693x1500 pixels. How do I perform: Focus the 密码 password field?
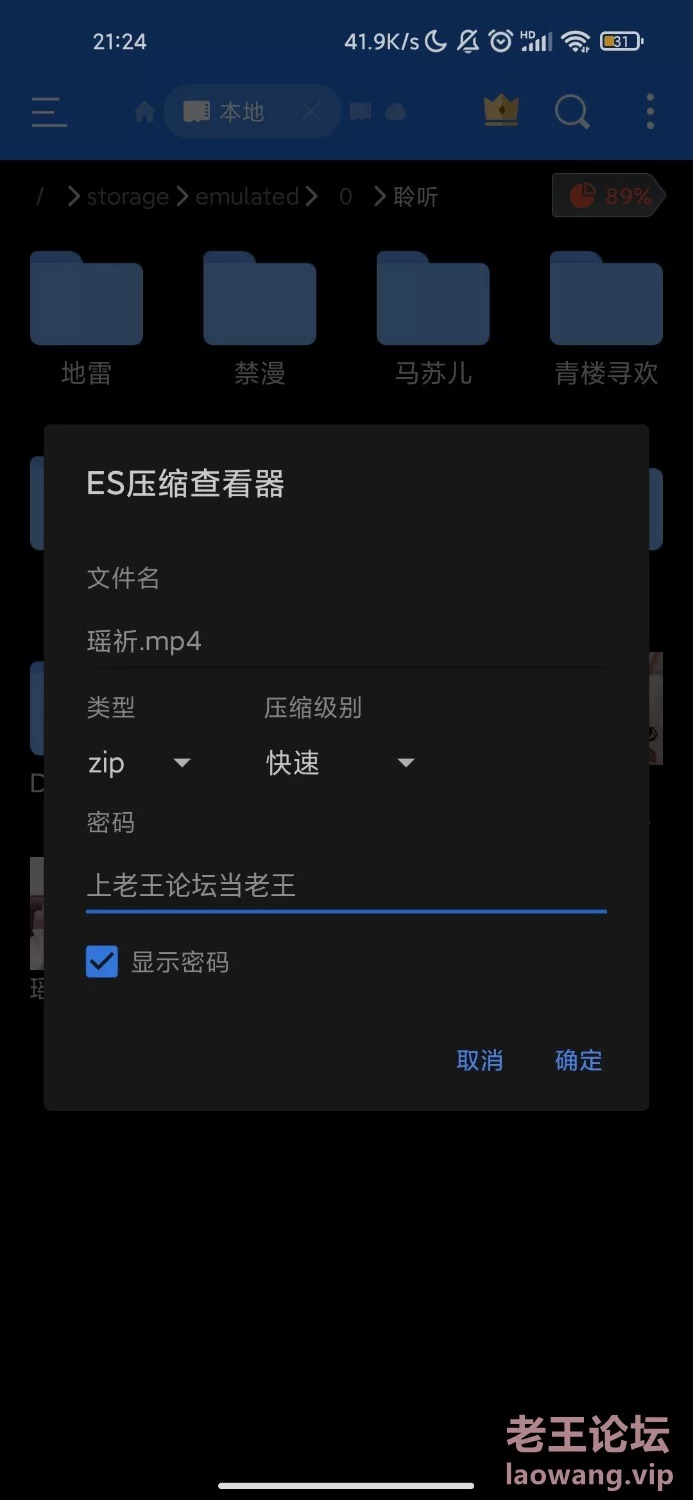pyautogui.click(x=345, y=885)
